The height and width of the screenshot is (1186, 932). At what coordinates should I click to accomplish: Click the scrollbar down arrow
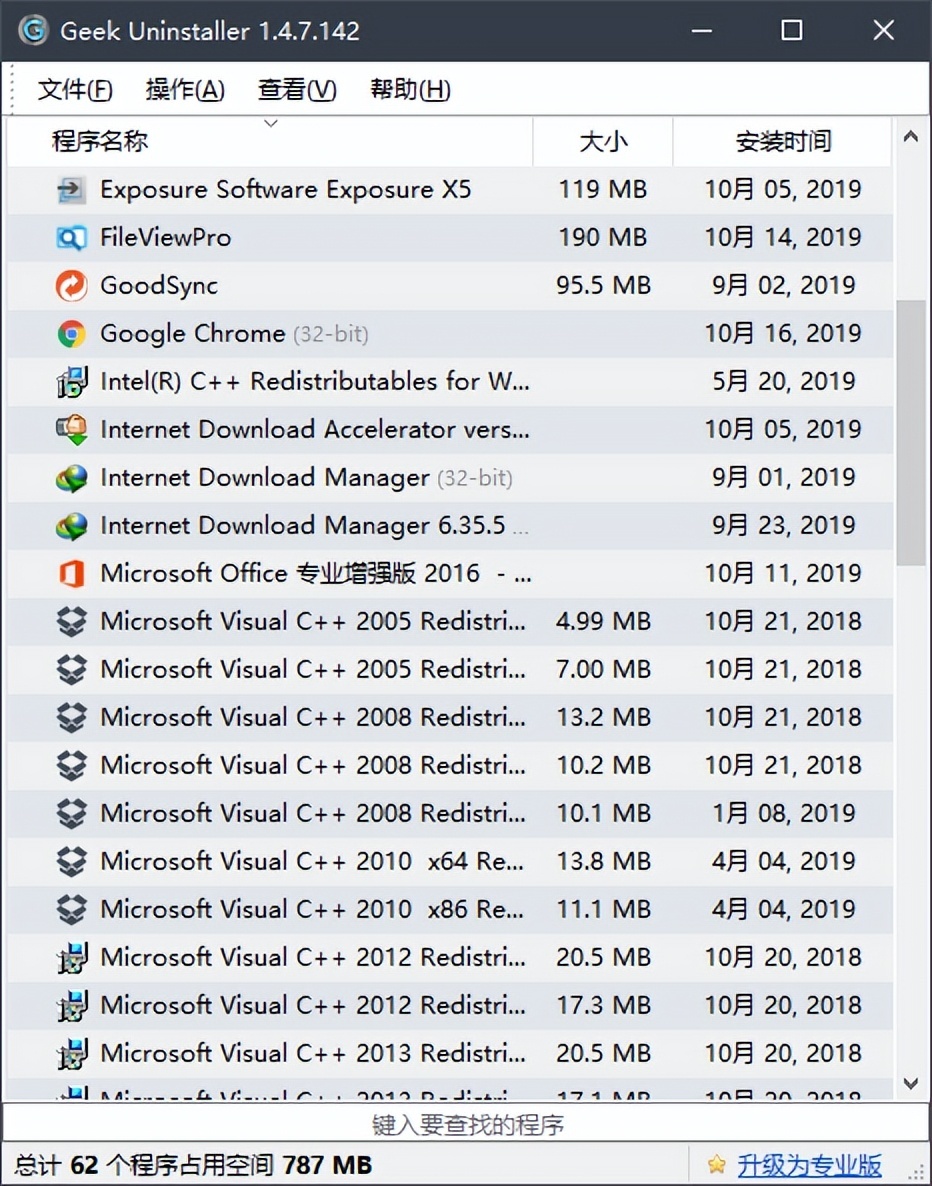tap(910, 1083)
